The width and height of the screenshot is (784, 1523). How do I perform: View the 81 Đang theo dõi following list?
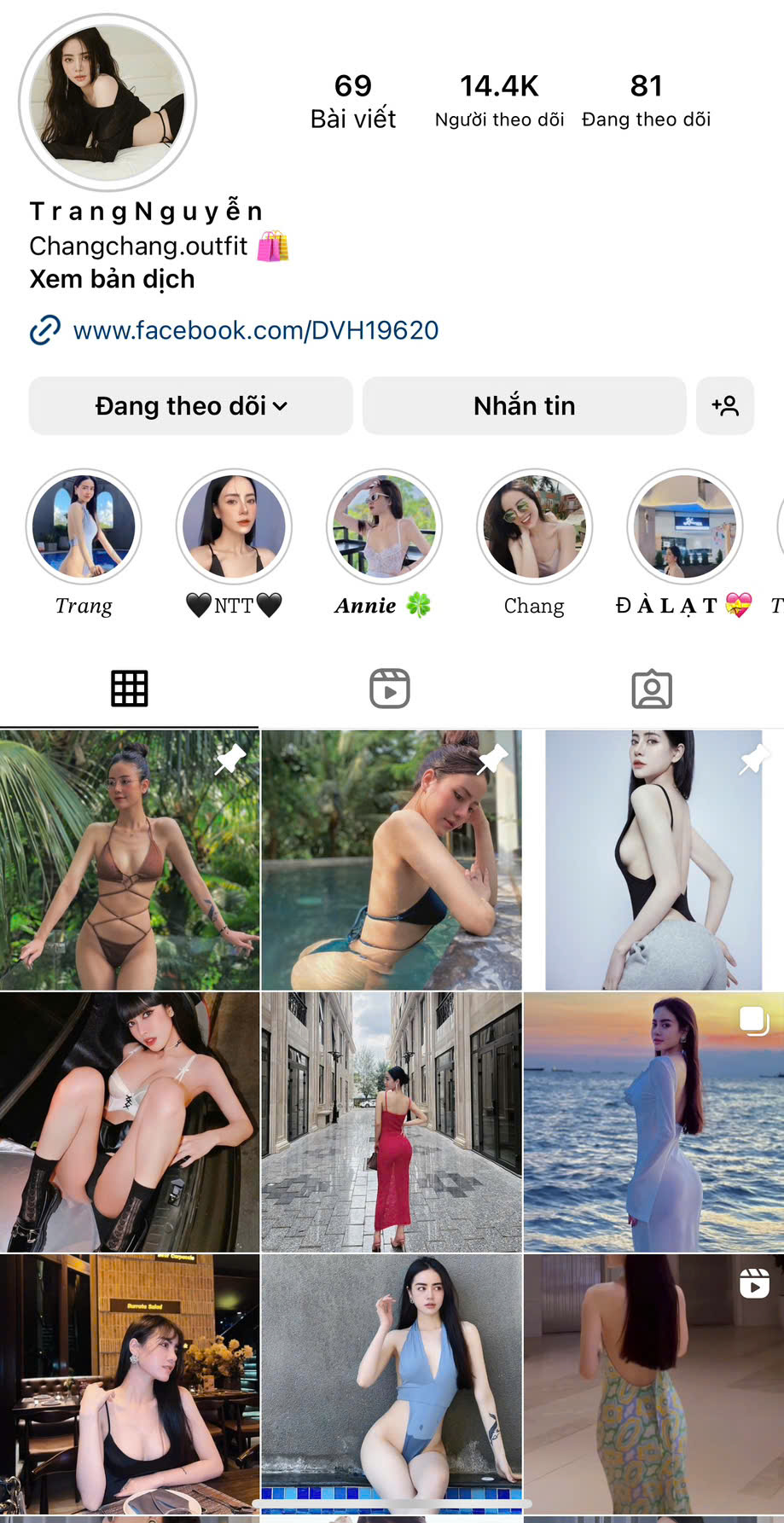click(x=646, y=101)
